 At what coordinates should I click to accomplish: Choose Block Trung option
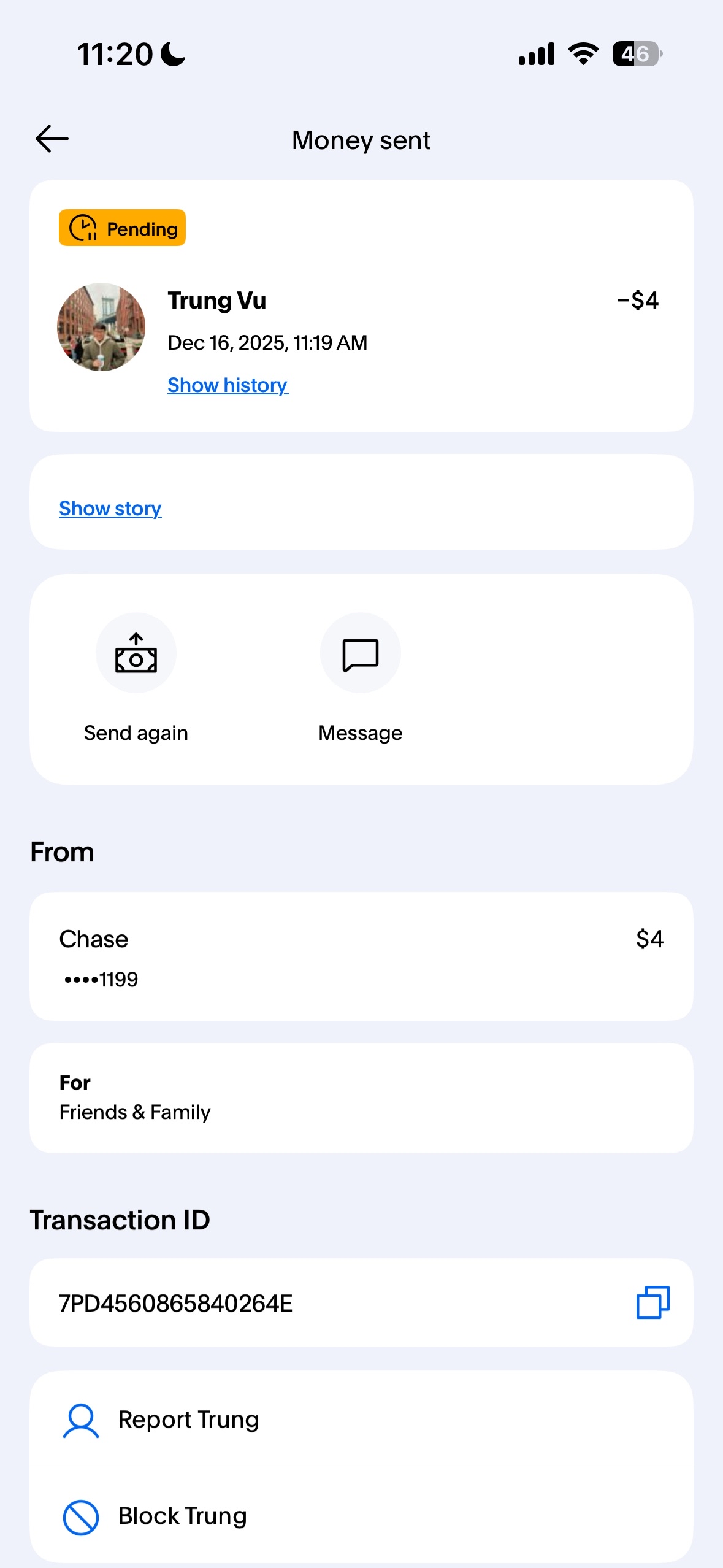[182, 1516]
